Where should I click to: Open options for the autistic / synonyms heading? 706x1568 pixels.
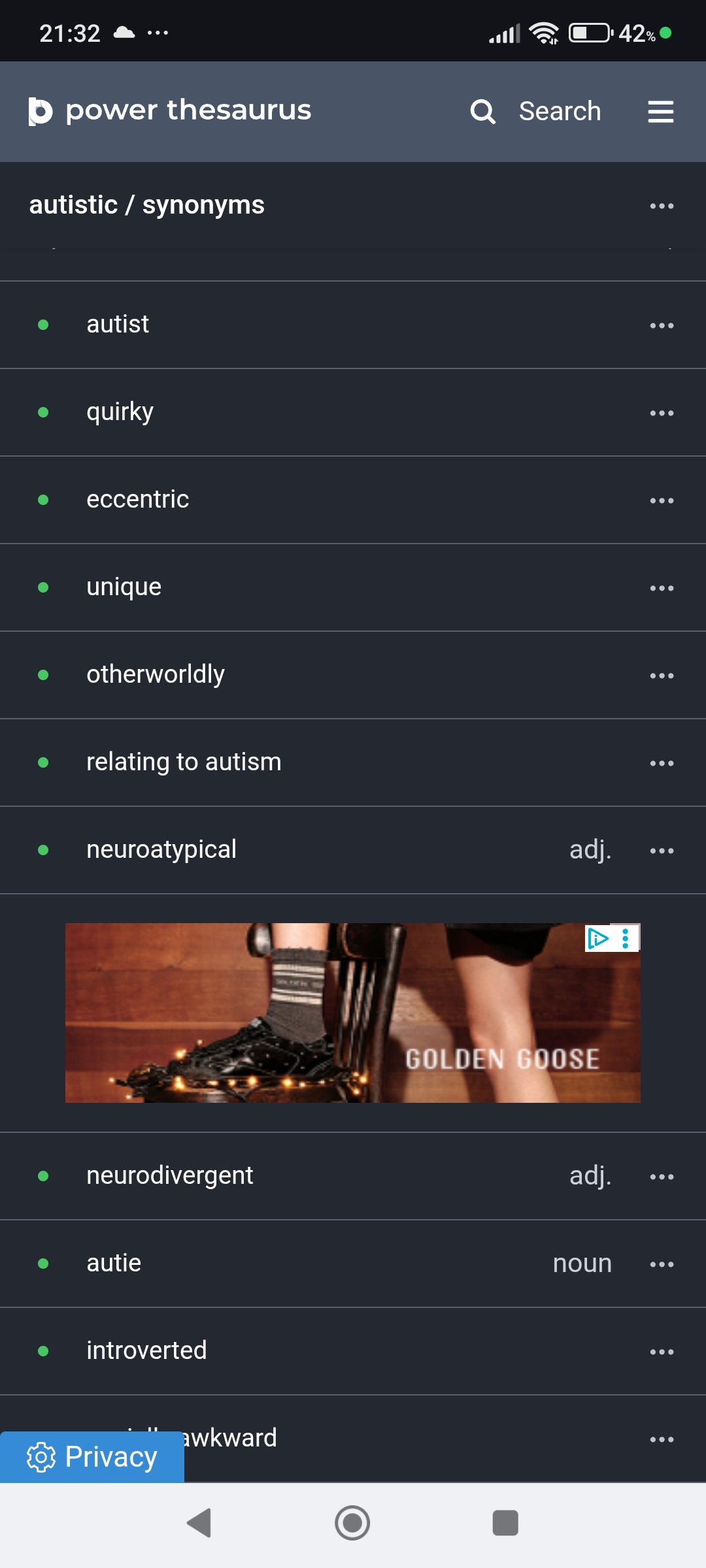pyautogui.click(x=662, y=206)
